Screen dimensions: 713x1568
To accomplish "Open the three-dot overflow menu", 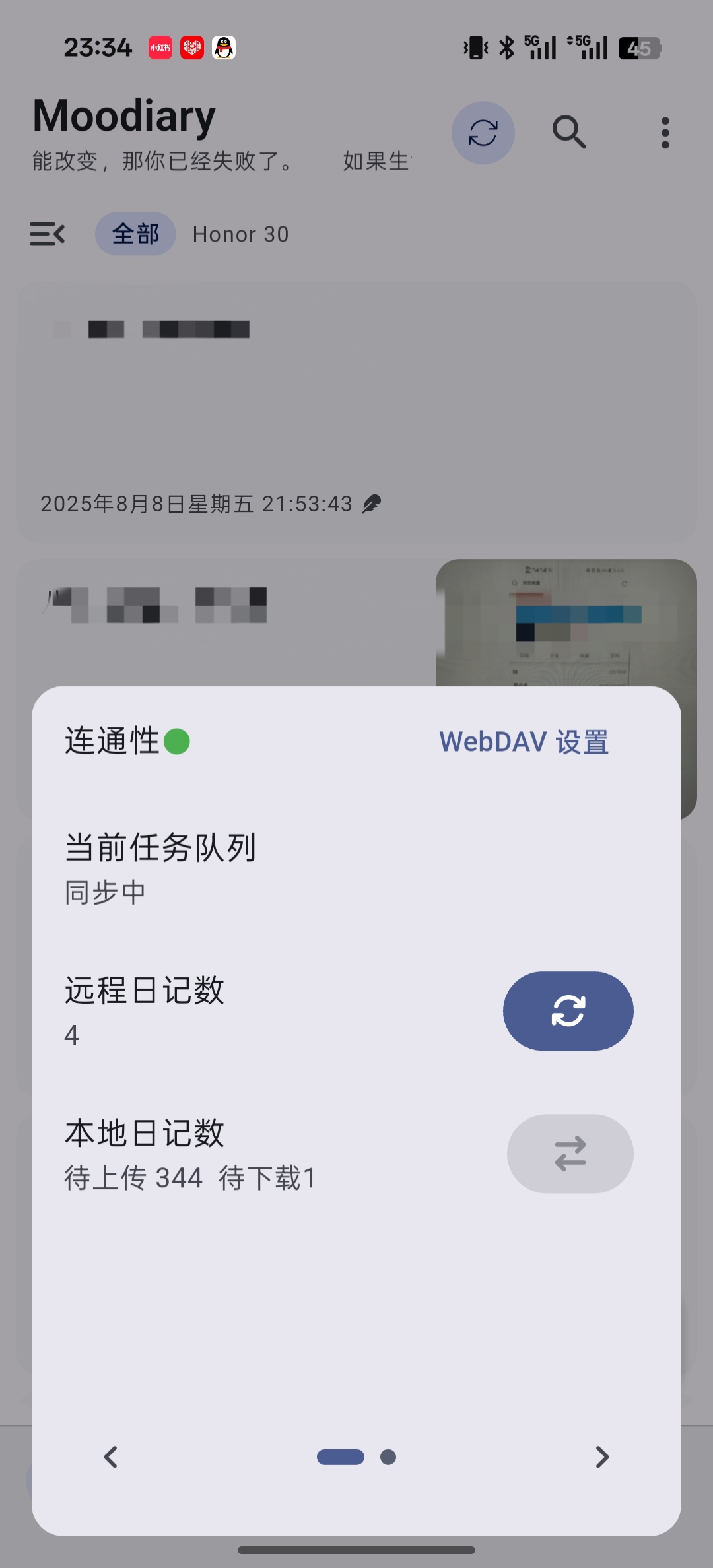I will tap(665, 133).
